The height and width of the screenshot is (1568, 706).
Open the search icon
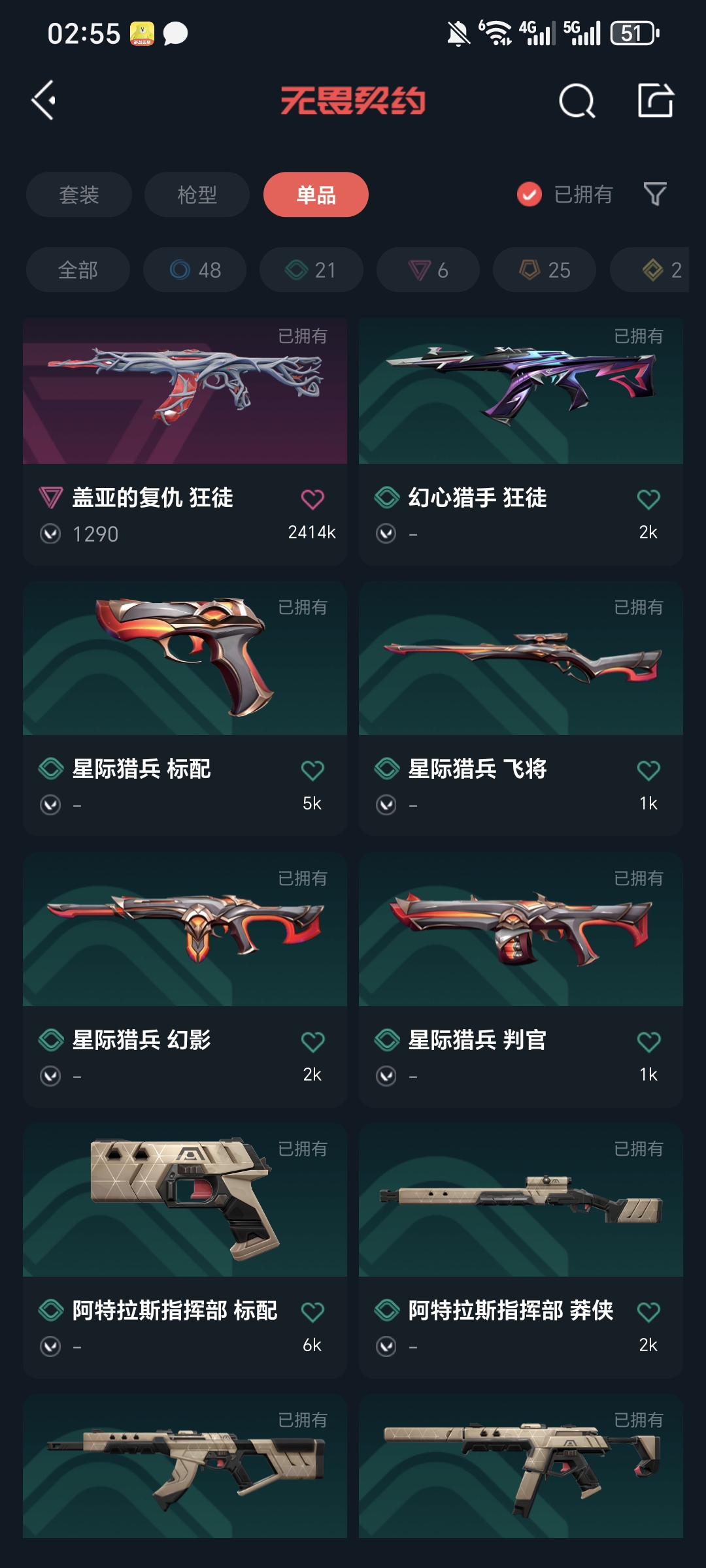tap(577, 101)
